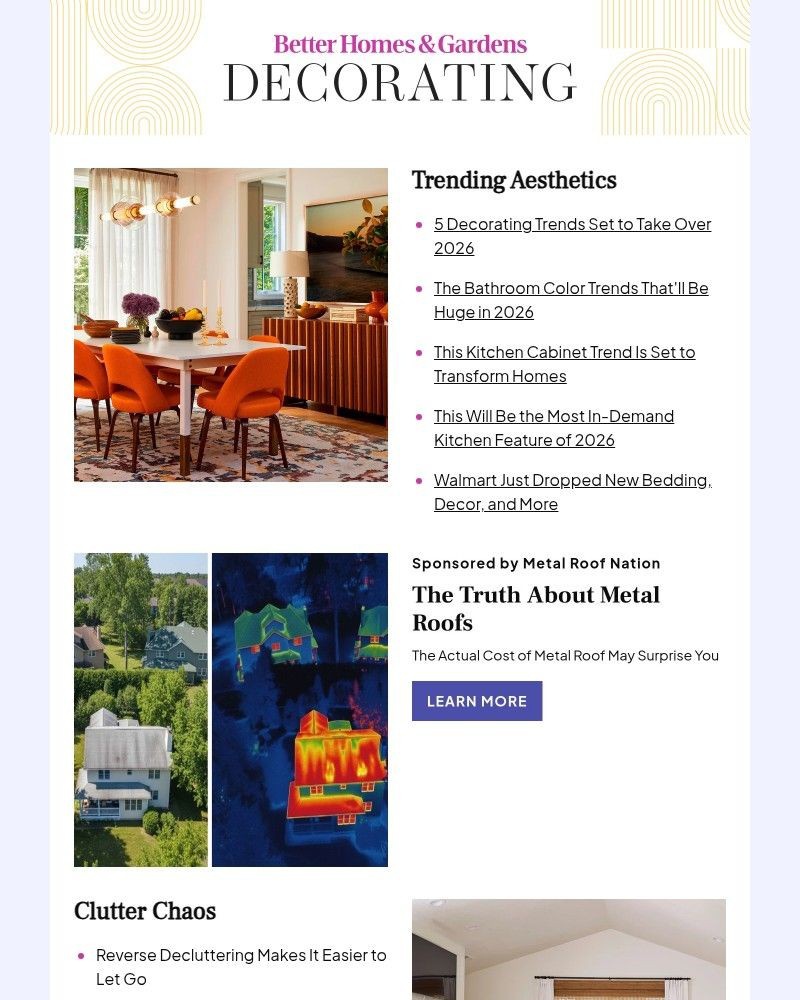Select the thermal metal roof image
Viewport: 800px width, 1000px height.
coord(299,710)
